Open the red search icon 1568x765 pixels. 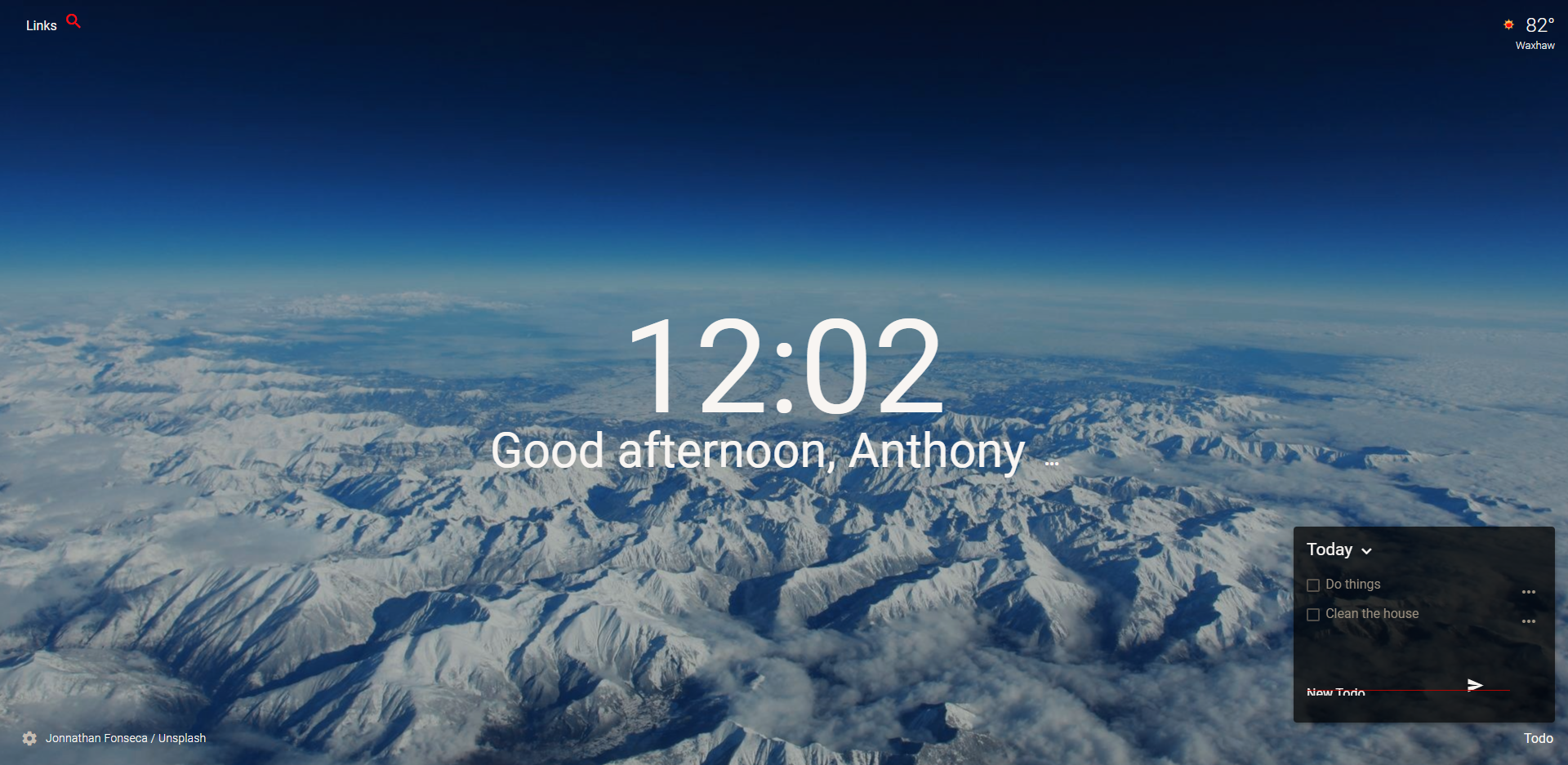tap(73, 21)
